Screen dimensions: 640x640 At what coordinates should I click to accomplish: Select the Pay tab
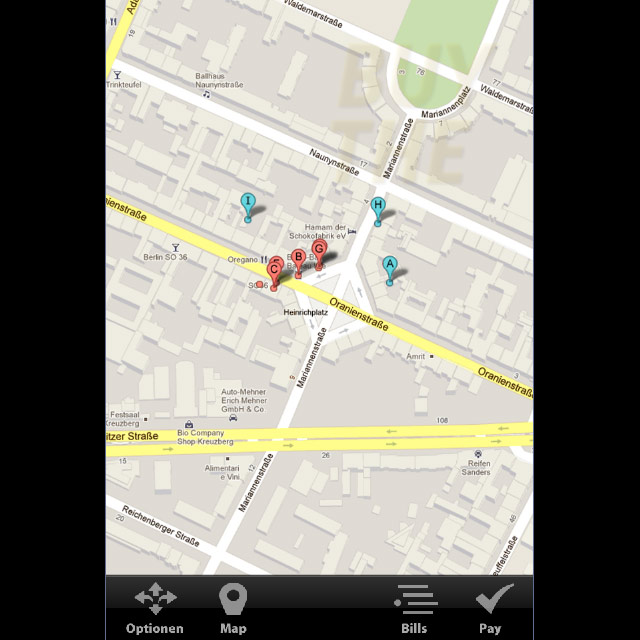tap(490, 608)
